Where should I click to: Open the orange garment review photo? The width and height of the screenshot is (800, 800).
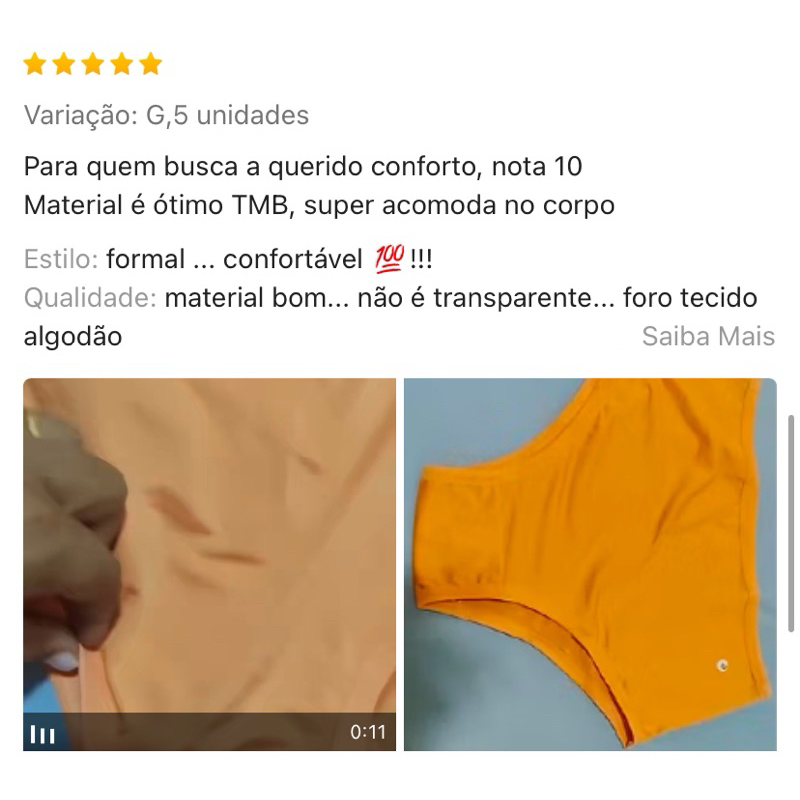click(590, 564)
